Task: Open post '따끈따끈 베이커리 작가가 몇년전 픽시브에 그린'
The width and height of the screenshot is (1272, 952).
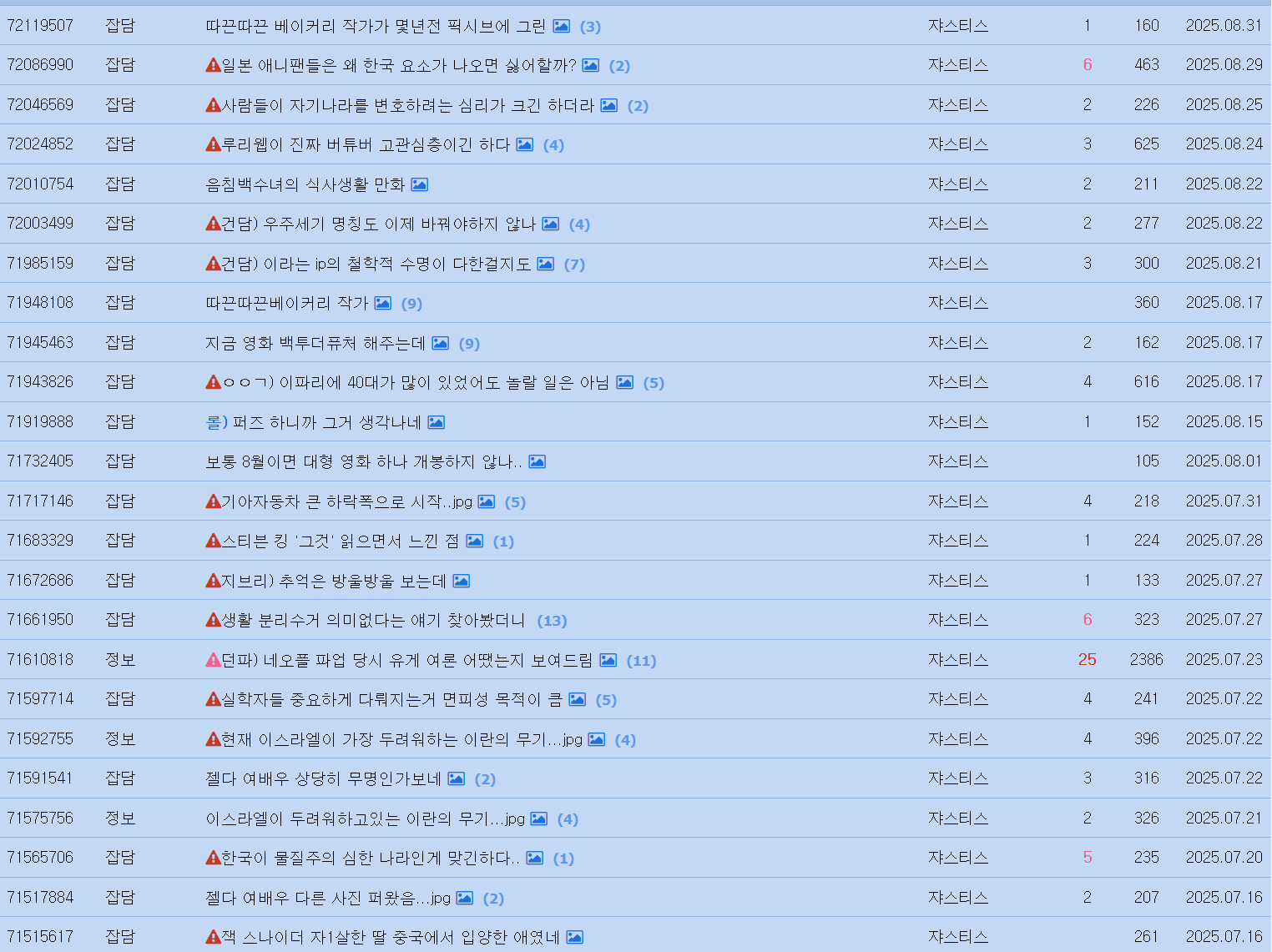Action: pyautogui.click(x=375, y=26)
